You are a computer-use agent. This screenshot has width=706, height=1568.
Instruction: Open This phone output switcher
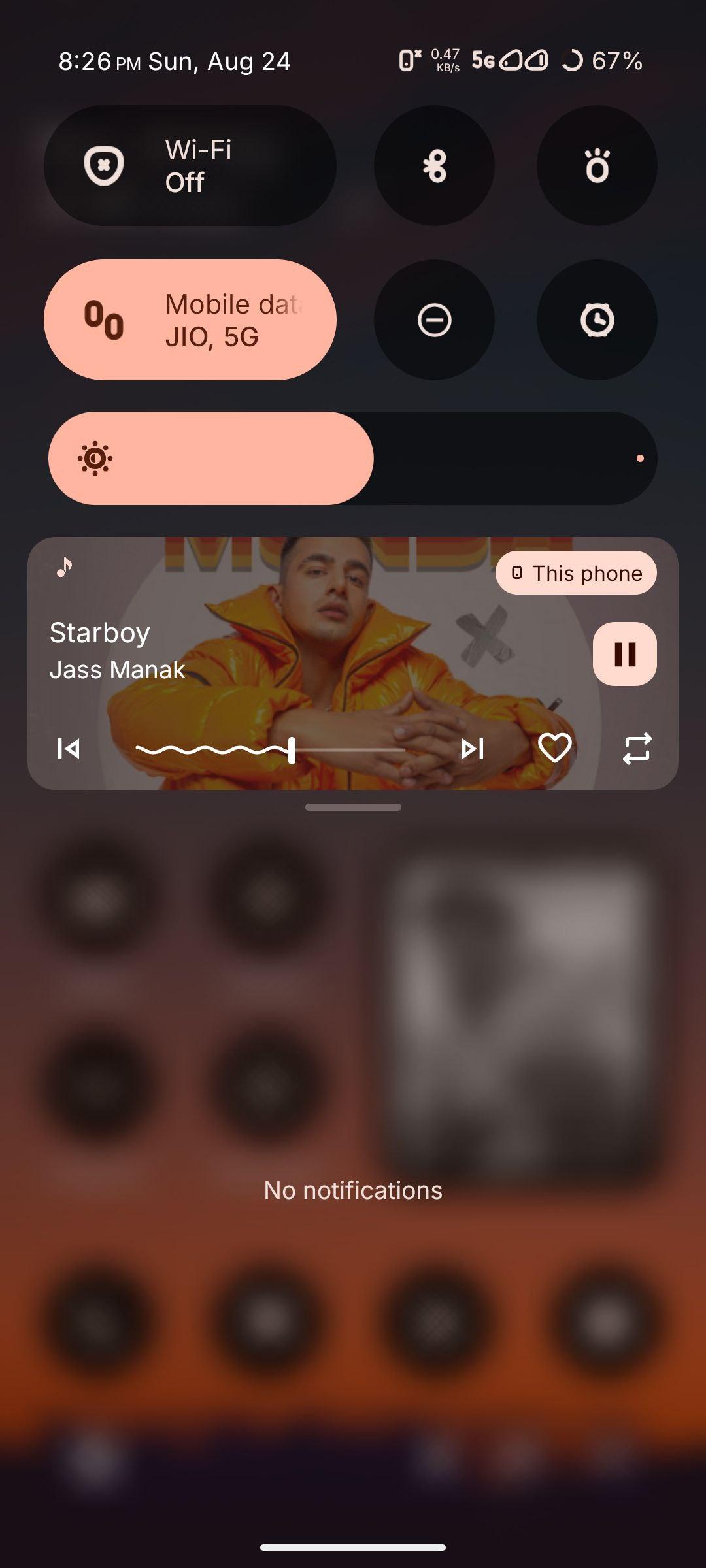tap(576, 573)
